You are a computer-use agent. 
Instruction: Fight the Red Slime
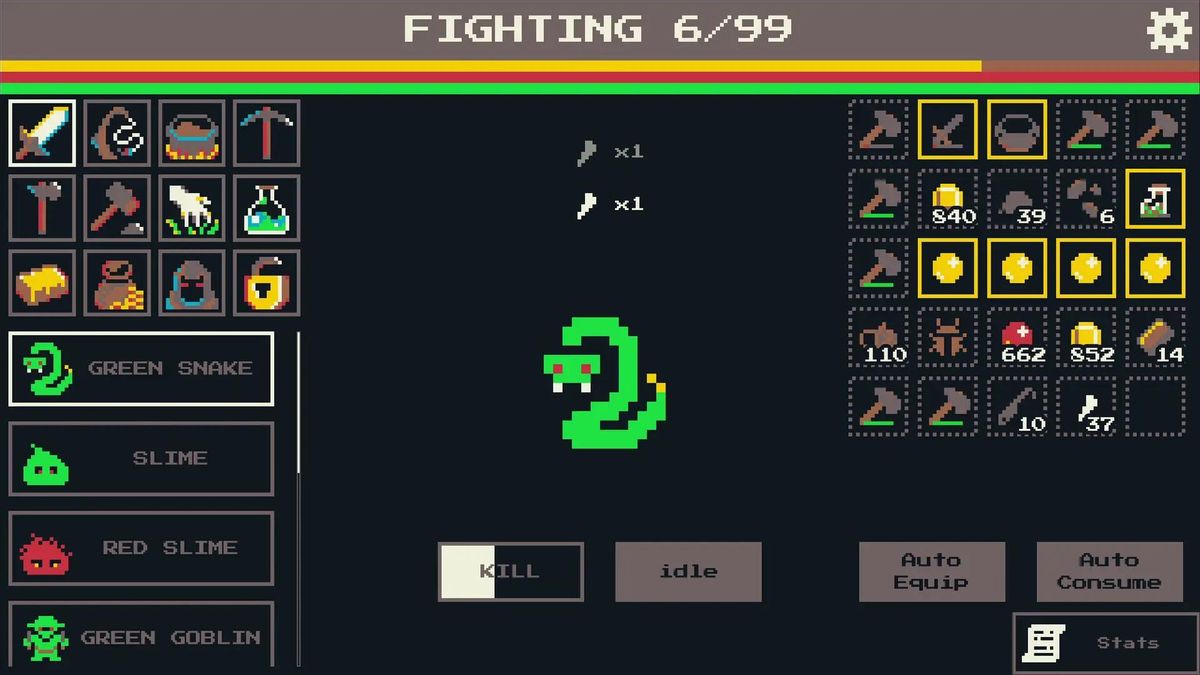141,548
